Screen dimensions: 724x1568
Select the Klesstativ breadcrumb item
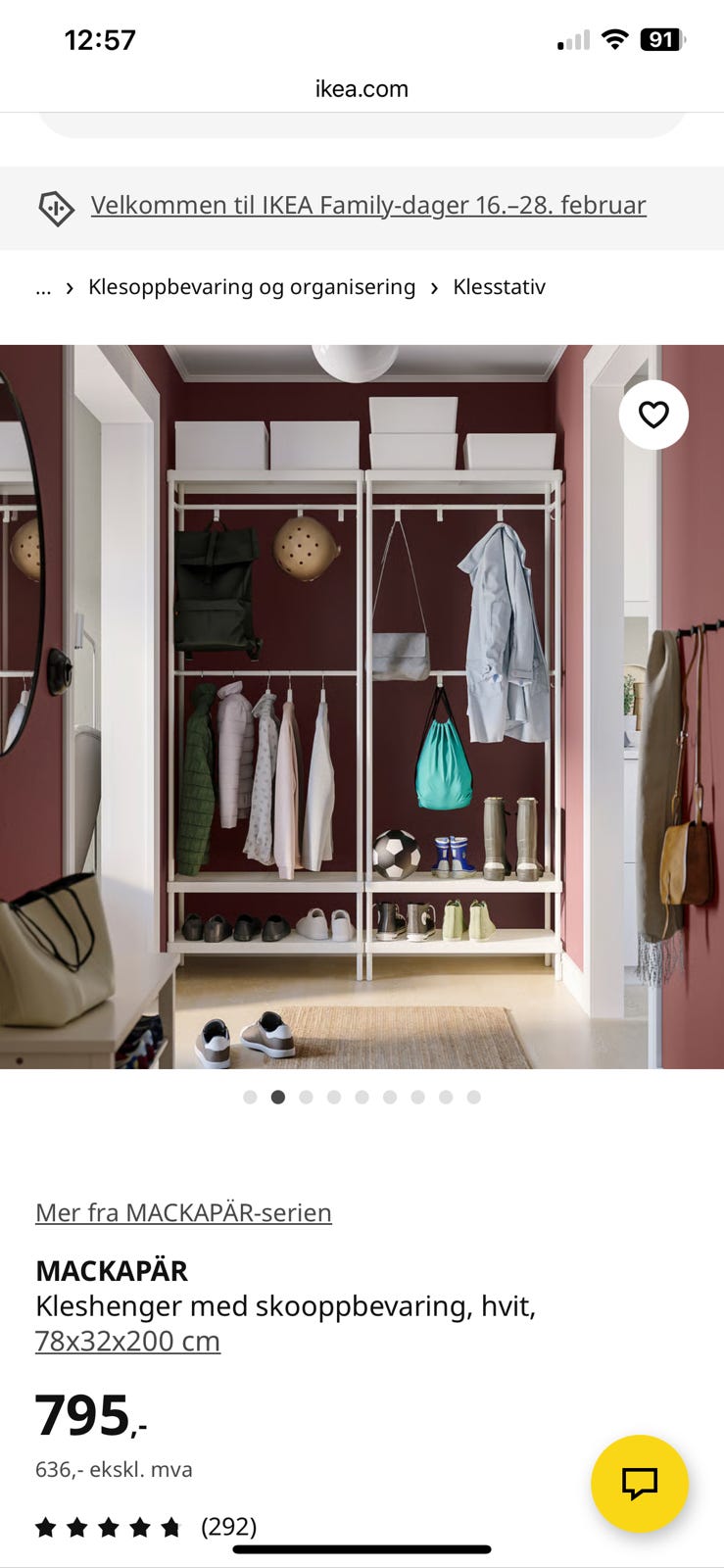point(499,287)
